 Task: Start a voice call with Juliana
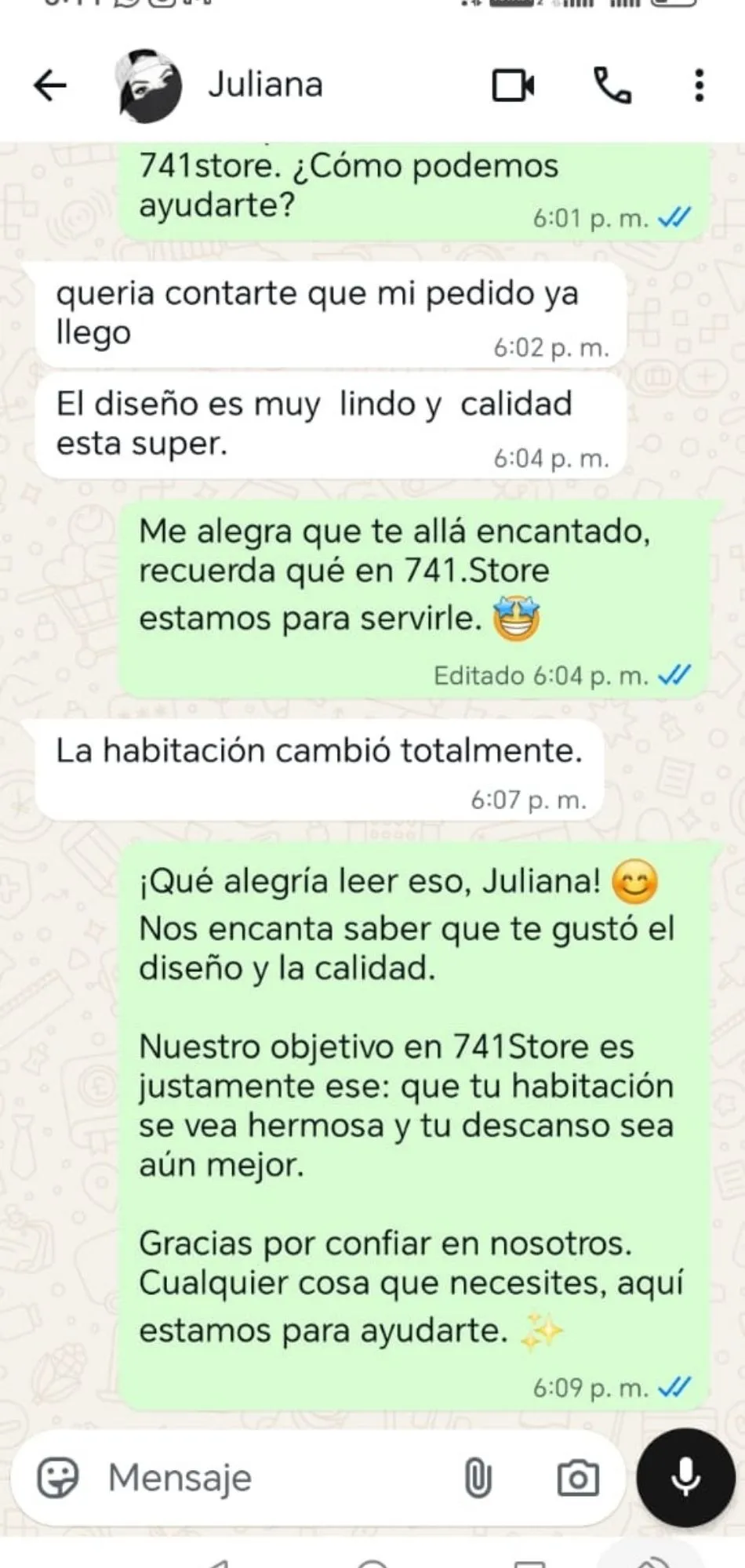tap(612, 85)
